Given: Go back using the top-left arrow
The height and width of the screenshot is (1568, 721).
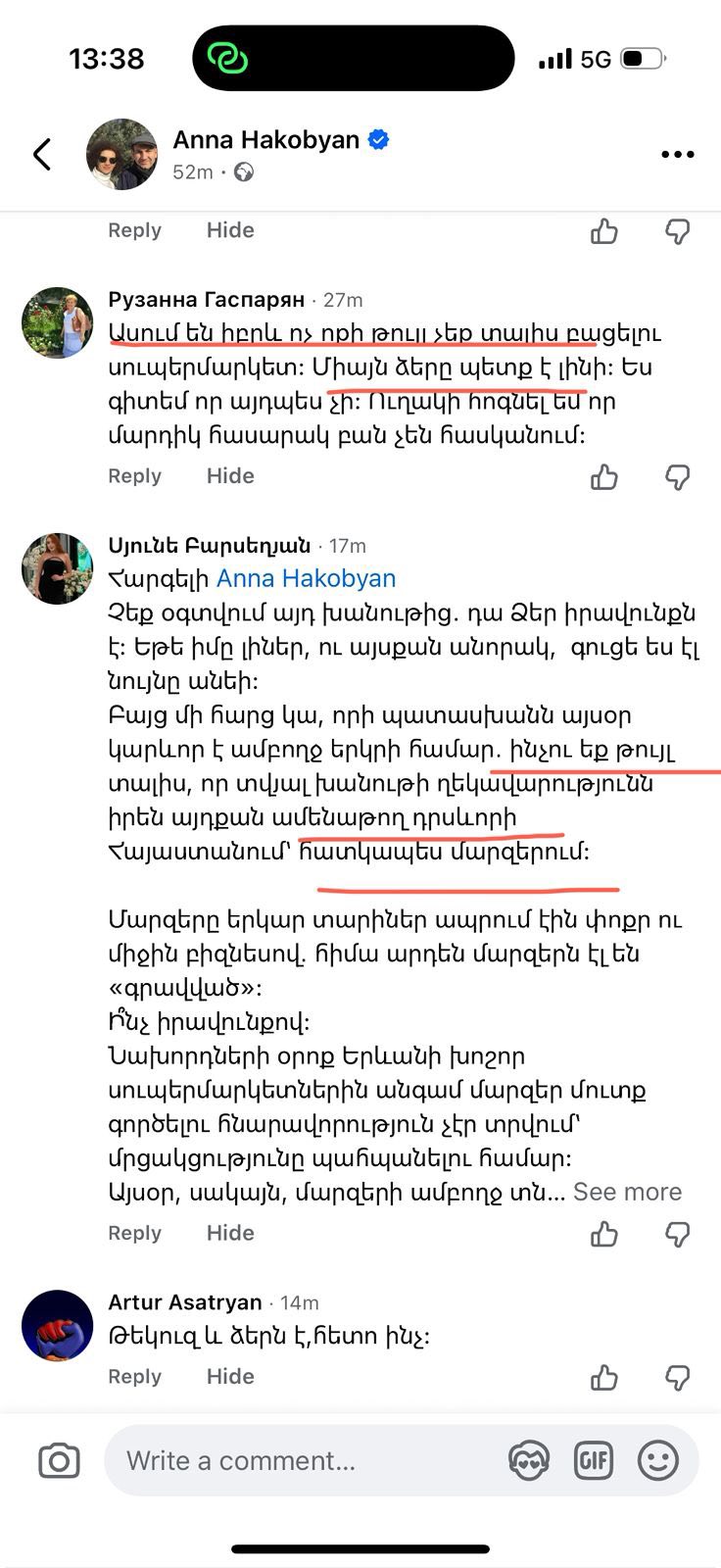Looking at the screenshot, I should pos(42,154).
